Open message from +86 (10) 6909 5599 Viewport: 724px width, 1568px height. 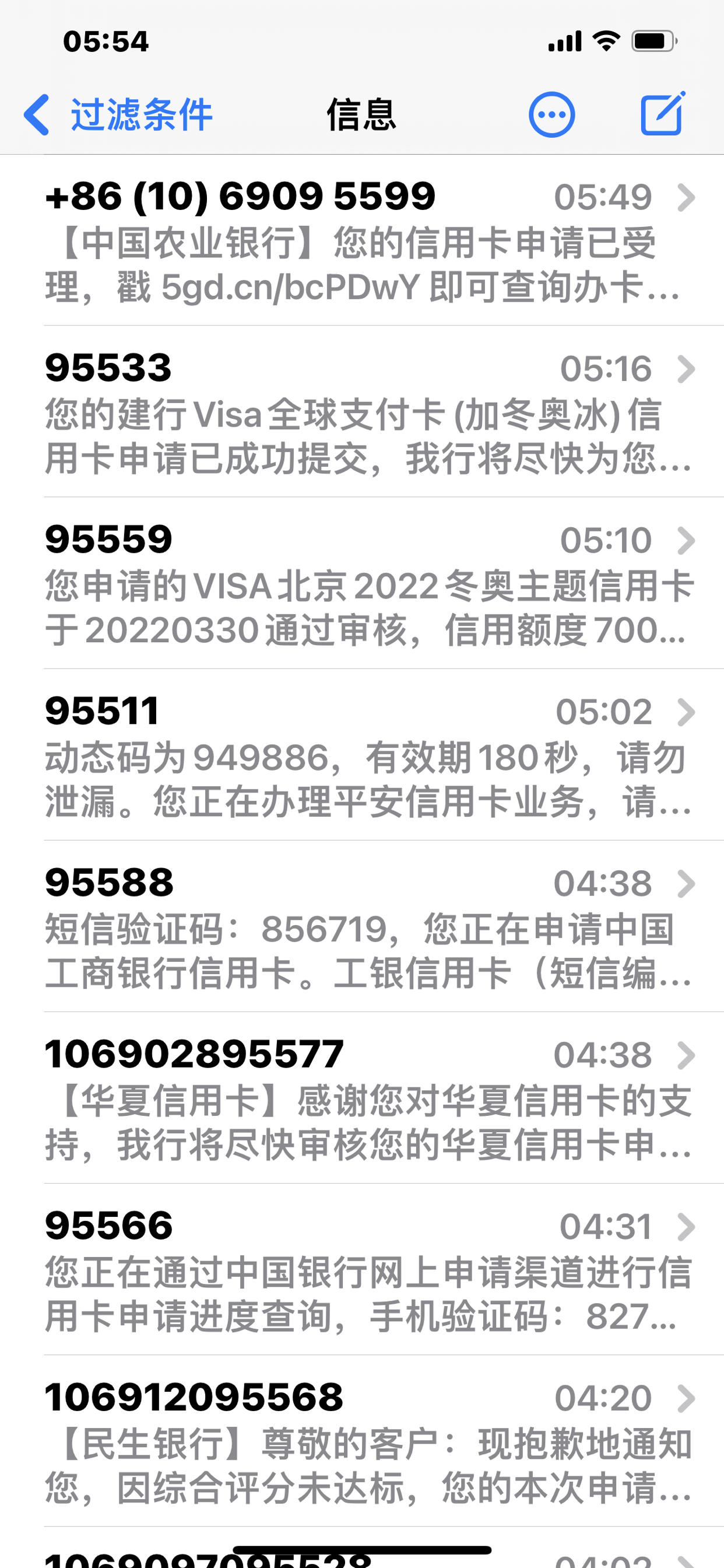(362, 240)
